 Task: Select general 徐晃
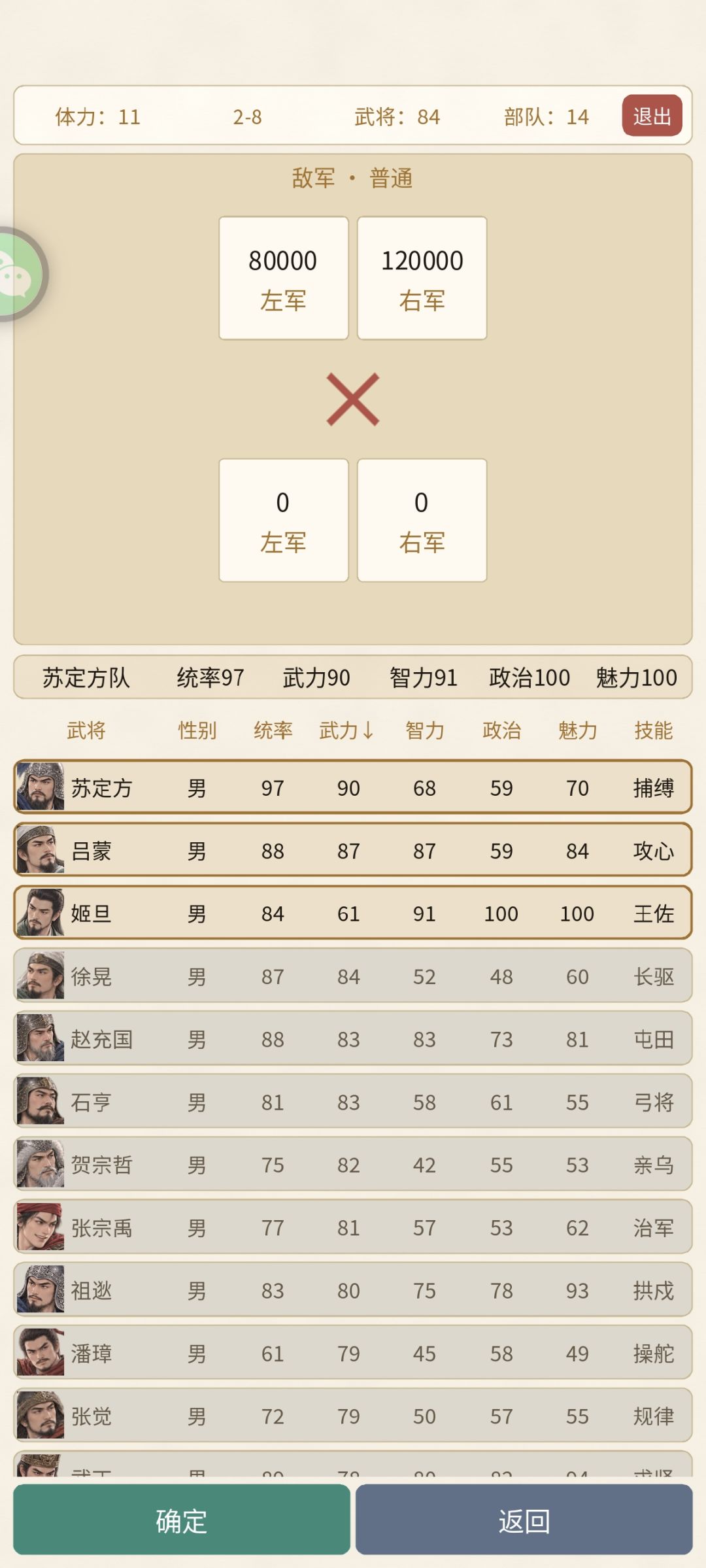[x=353, y=975]
